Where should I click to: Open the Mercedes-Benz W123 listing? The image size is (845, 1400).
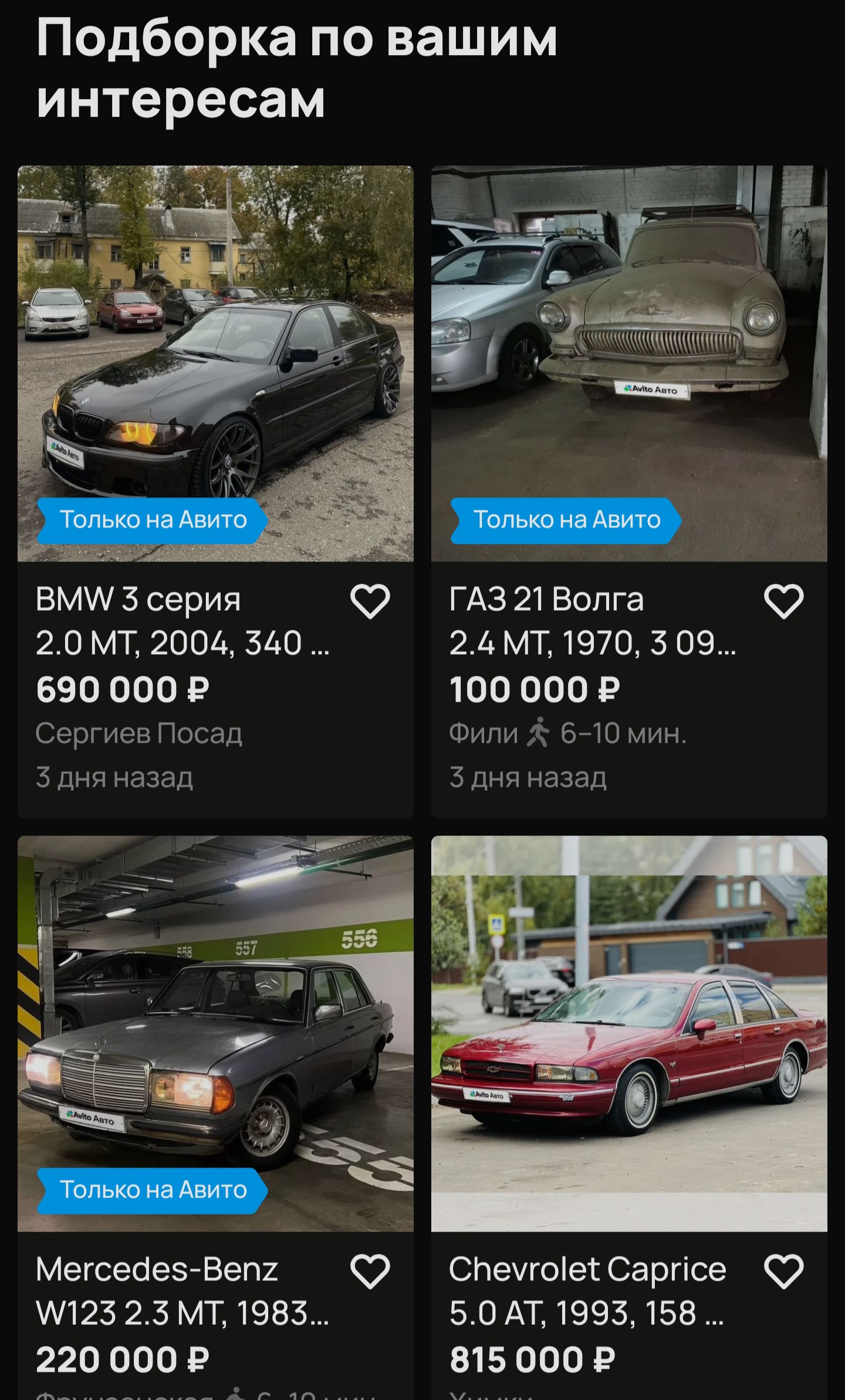click(x=215, y=1033)
